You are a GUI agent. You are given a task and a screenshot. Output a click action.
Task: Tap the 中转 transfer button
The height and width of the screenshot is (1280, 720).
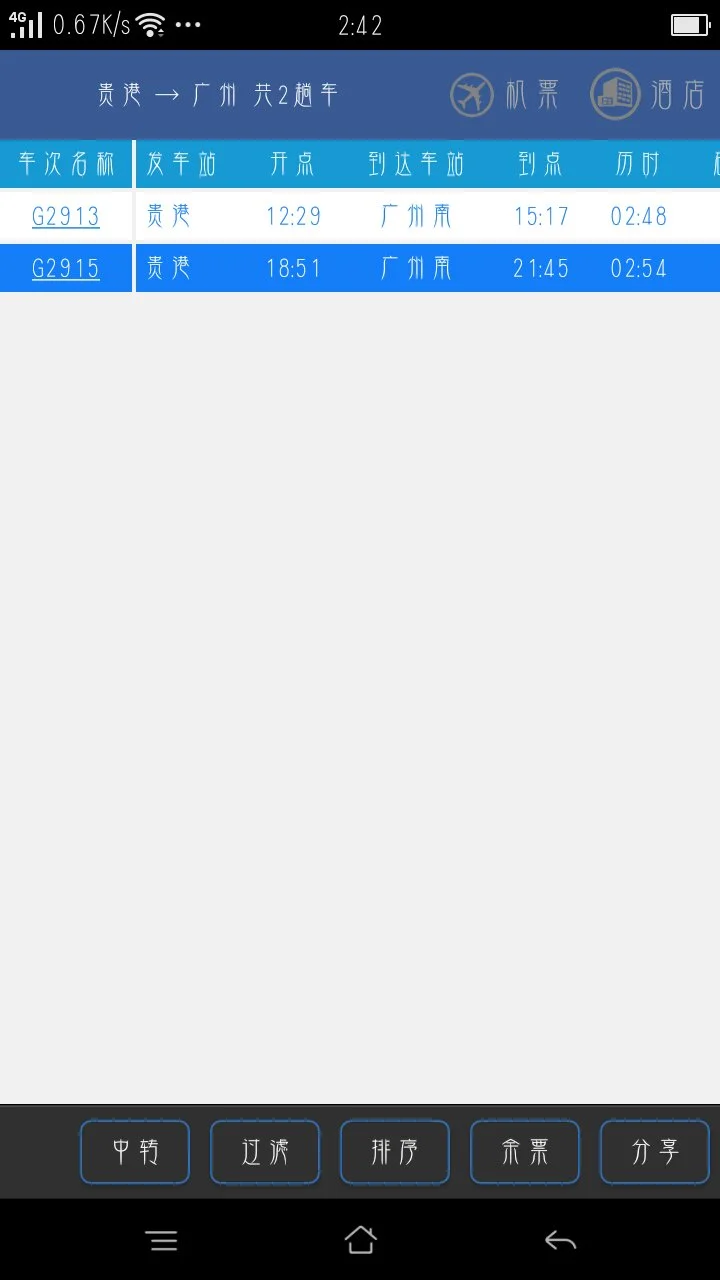pyautogui.click(x=135, y=1152)
